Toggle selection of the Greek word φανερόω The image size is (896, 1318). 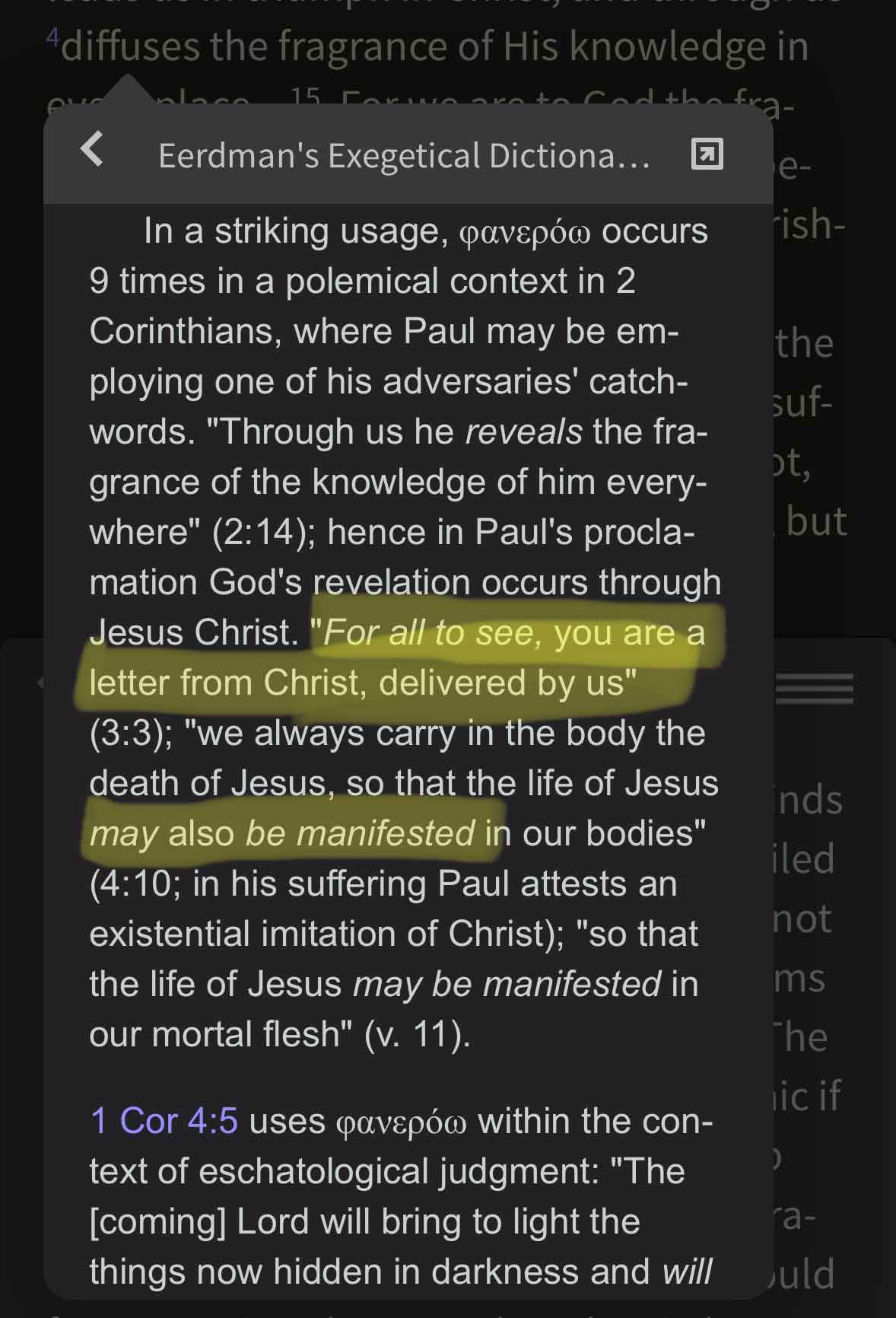click(x=525, y=231)
